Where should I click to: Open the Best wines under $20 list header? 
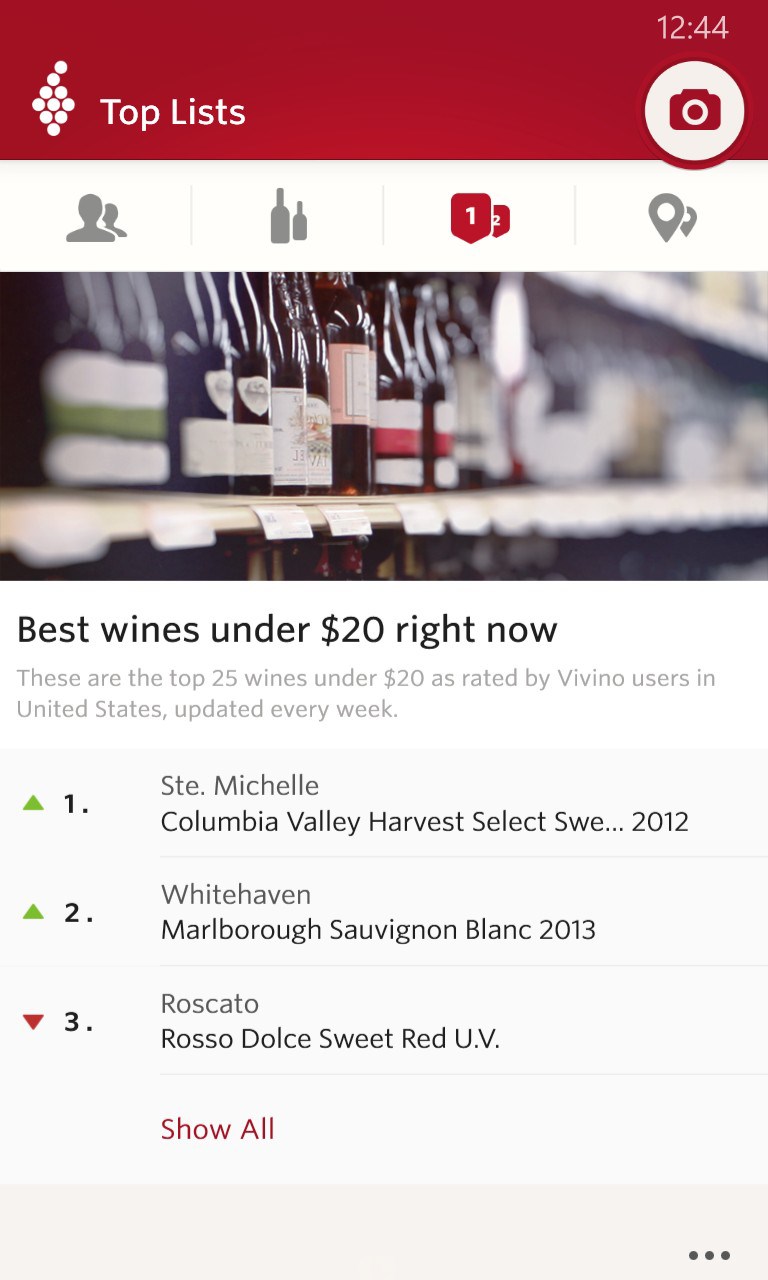287,629
